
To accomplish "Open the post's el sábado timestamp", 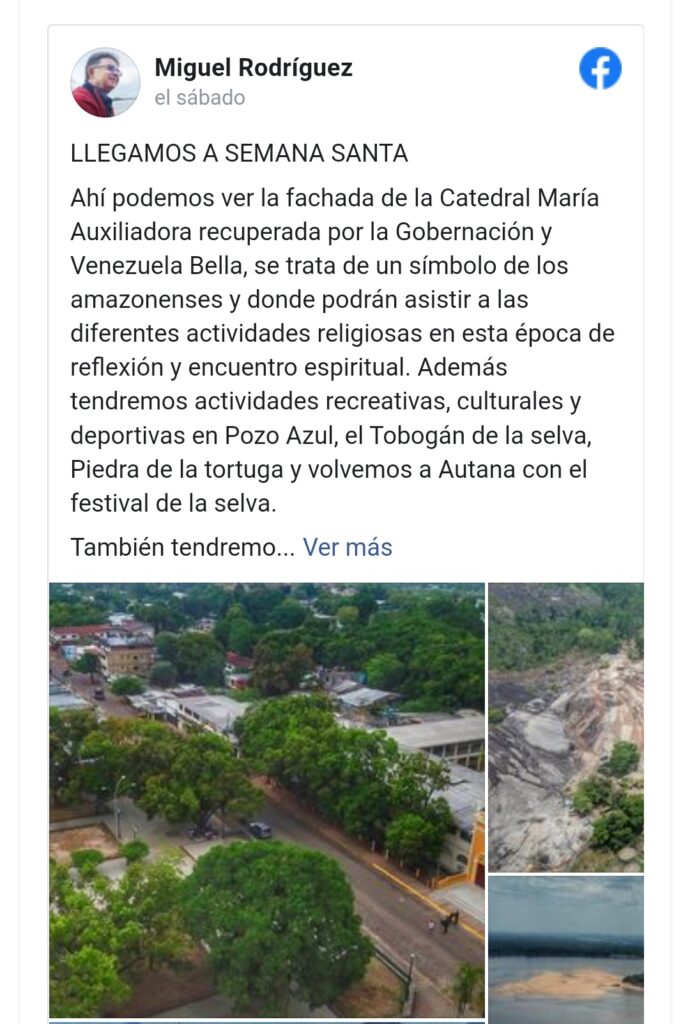I will 200,98.
